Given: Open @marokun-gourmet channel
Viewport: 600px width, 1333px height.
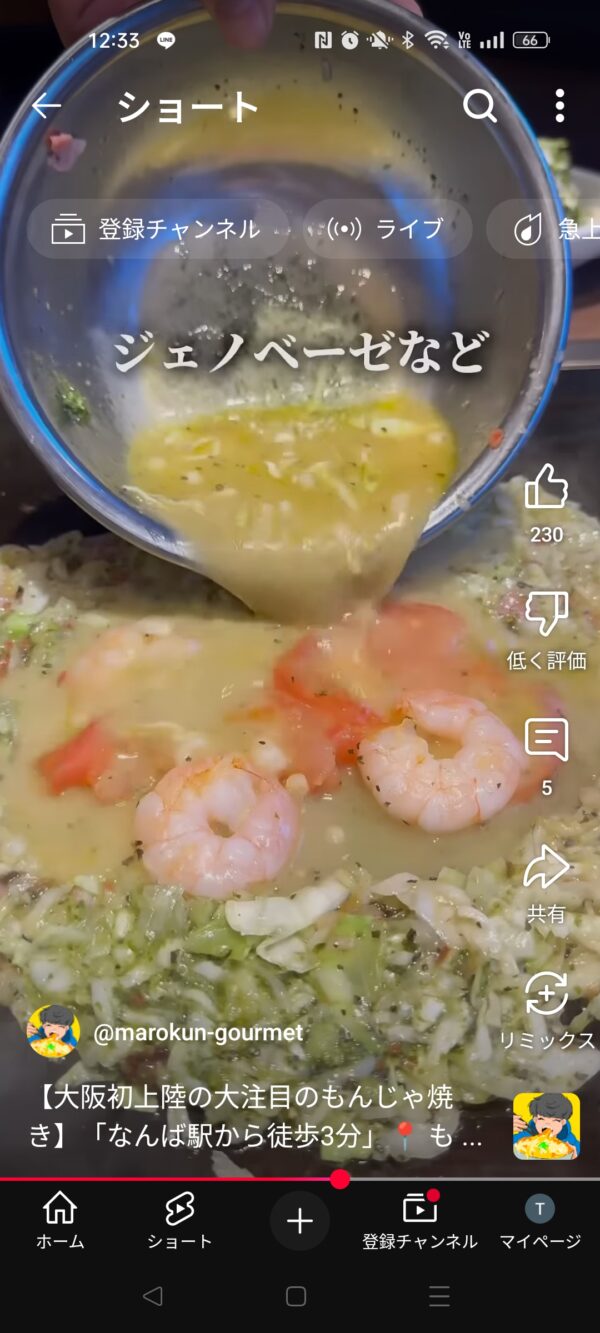Looking at the screenshot, I should click(198, 1033).
